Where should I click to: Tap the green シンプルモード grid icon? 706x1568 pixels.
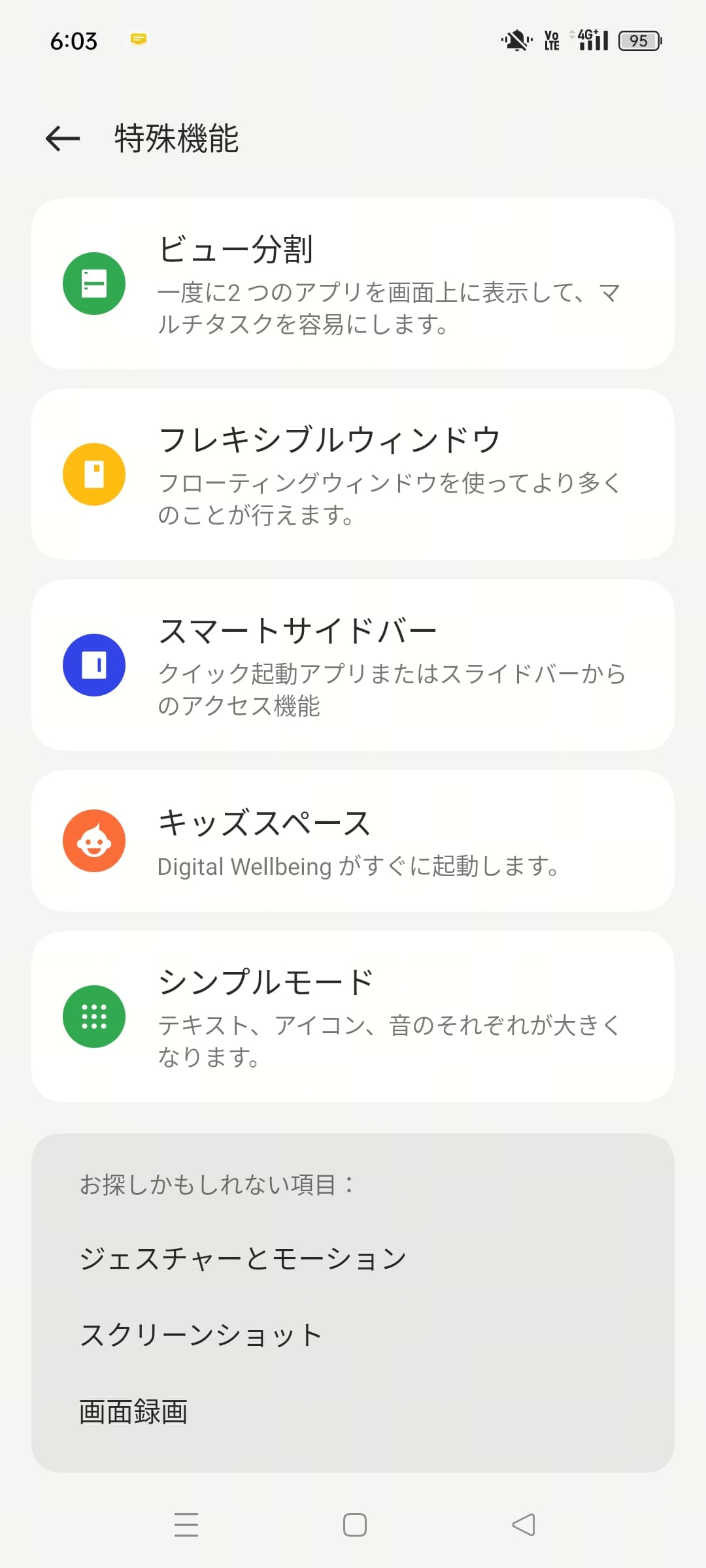coord(93,1017)
